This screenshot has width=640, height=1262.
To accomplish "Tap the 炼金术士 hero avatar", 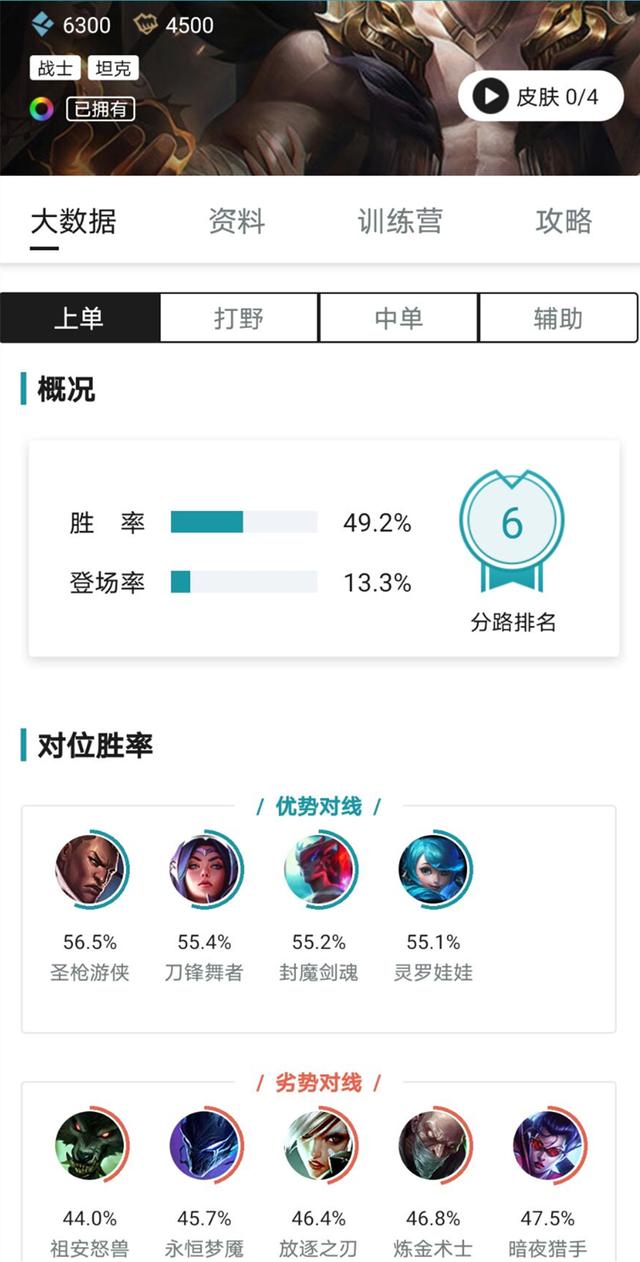I will [x=433, y=1145].
